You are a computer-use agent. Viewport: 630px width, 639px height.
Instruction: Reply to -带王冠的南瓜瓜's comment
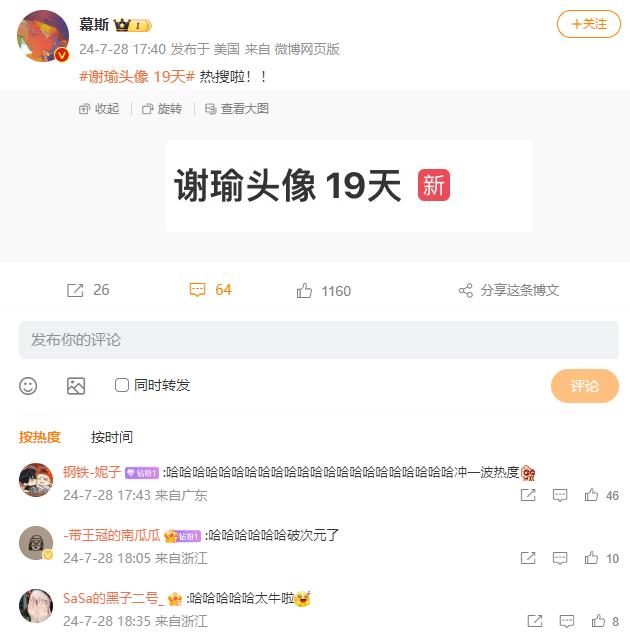point(560,558)
